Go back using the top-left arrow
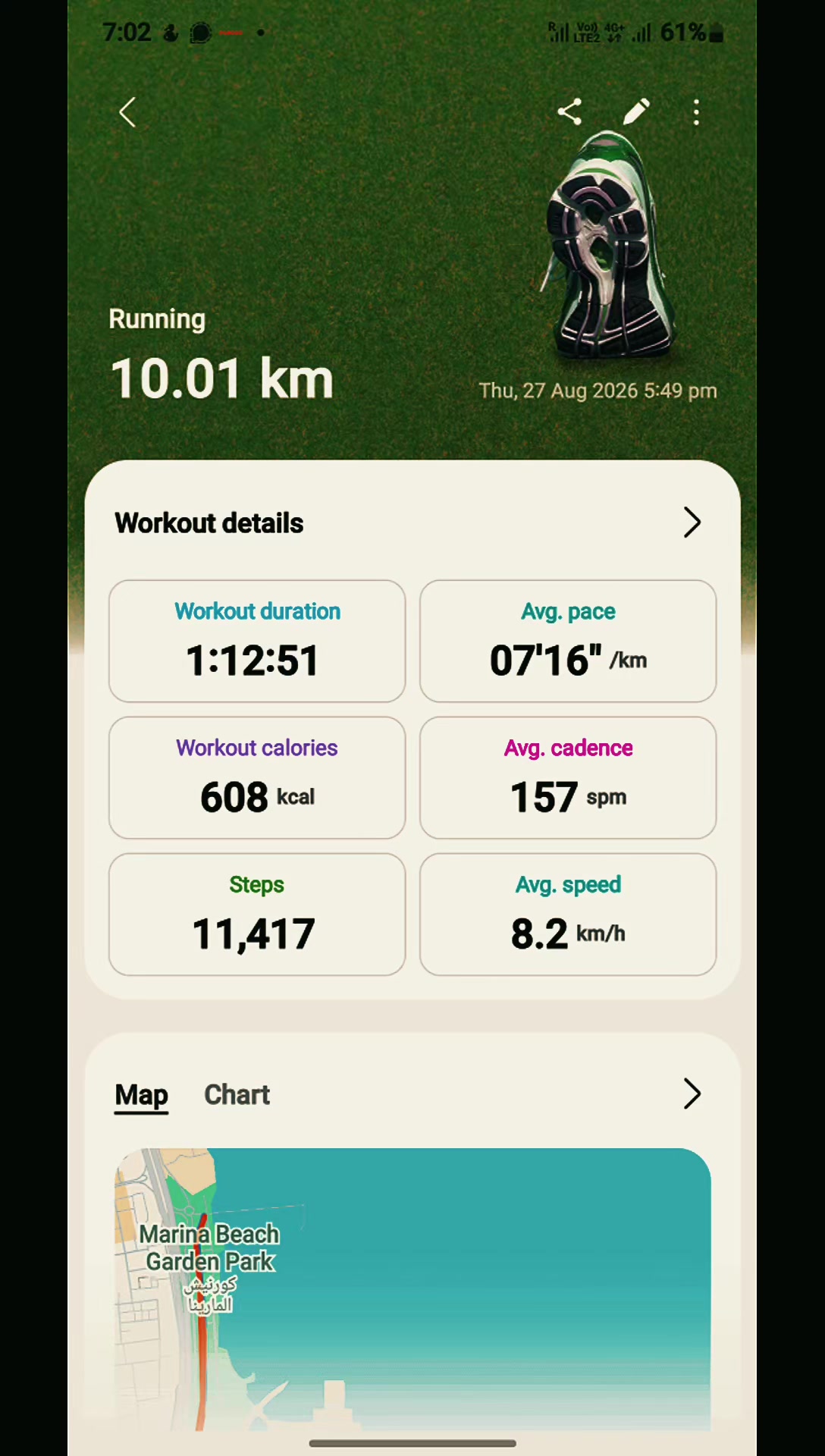This screenshot has width=825, height=1456. click(x=127, y=112)
